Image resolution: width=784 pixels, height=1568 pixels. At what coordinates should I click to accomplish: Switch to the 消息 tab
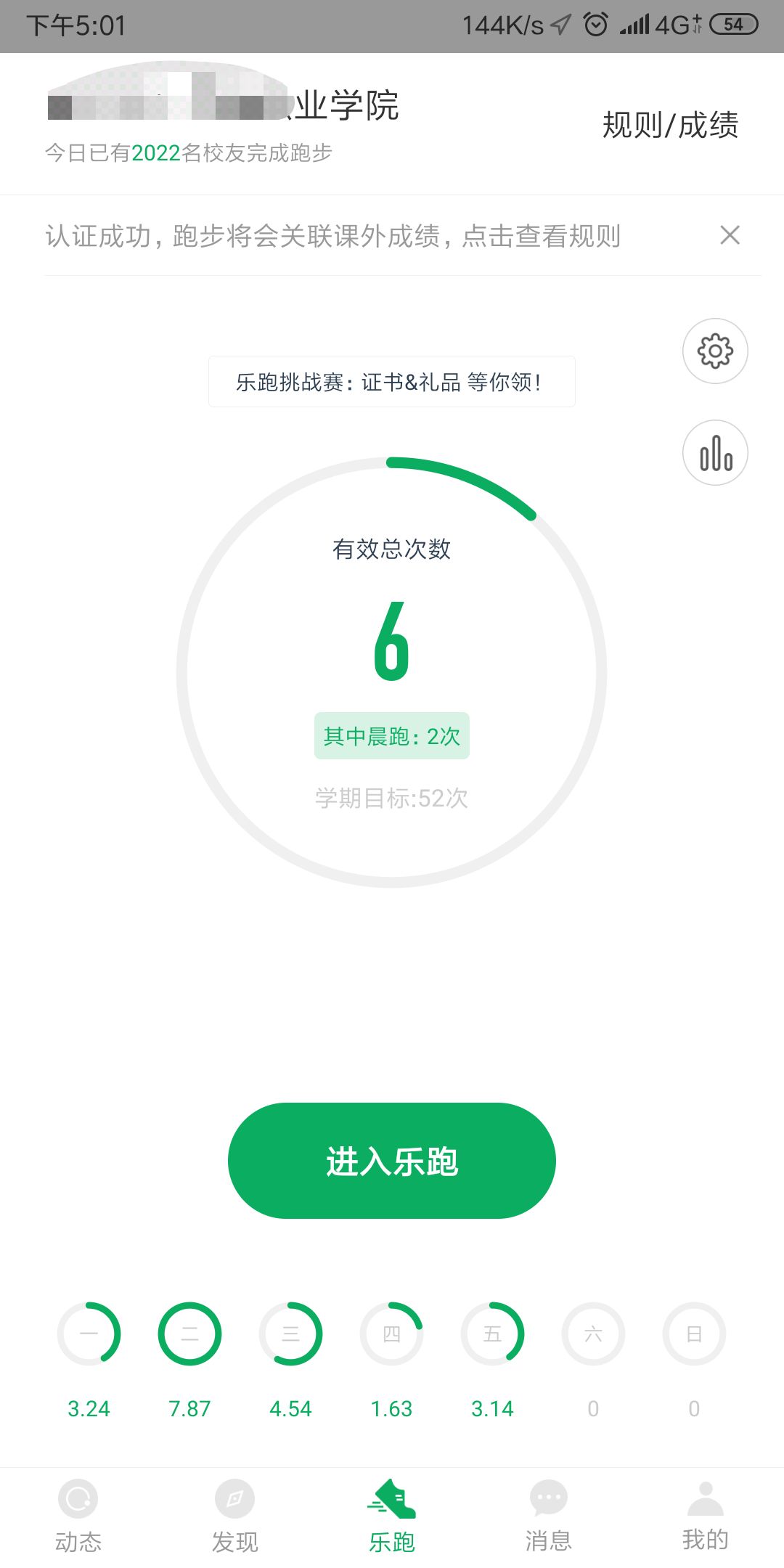pos(549,1516)
